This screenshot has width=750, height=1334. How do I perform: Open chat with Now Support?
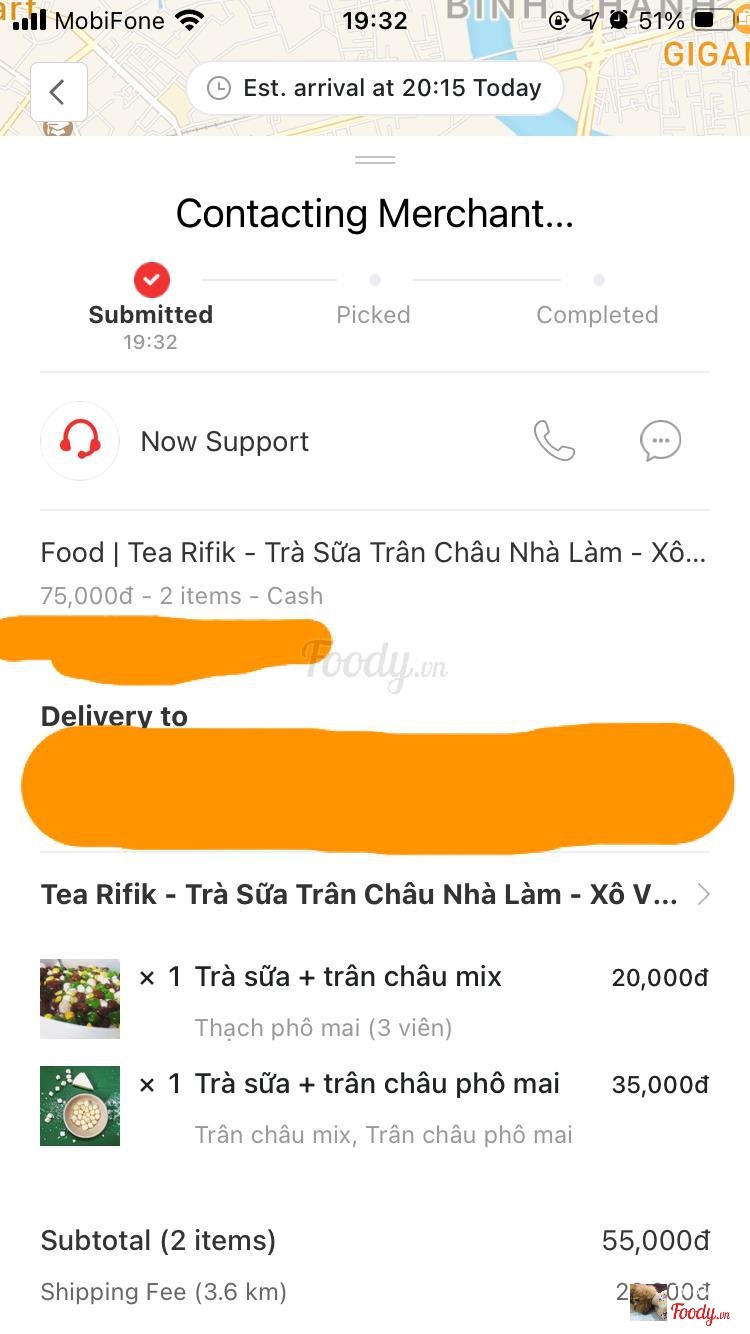pyautogui.click(x=660, y=441)
